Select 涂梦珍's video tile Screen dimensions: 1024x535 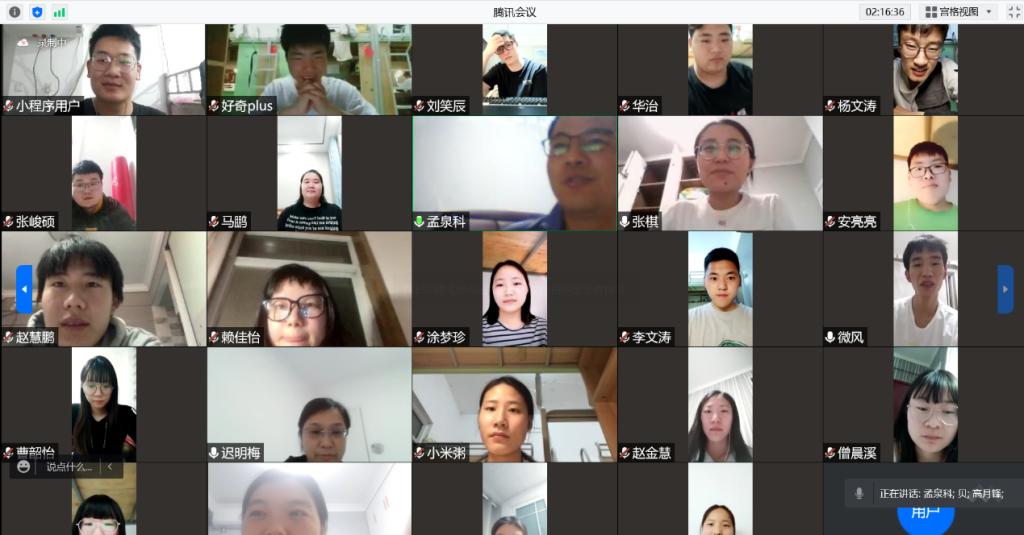[514, 289]
